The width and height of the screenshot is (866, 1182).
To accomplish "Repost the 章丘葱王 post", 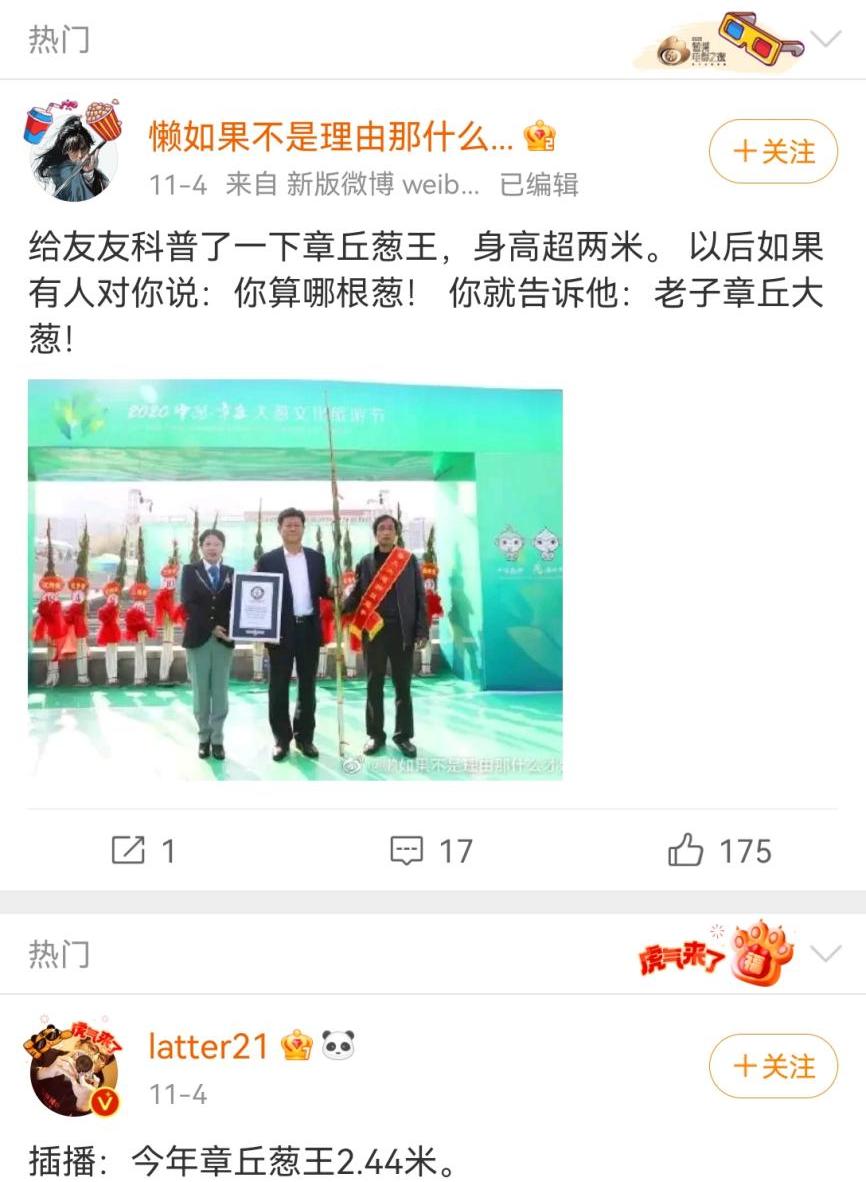I will [x=143, y=851].
